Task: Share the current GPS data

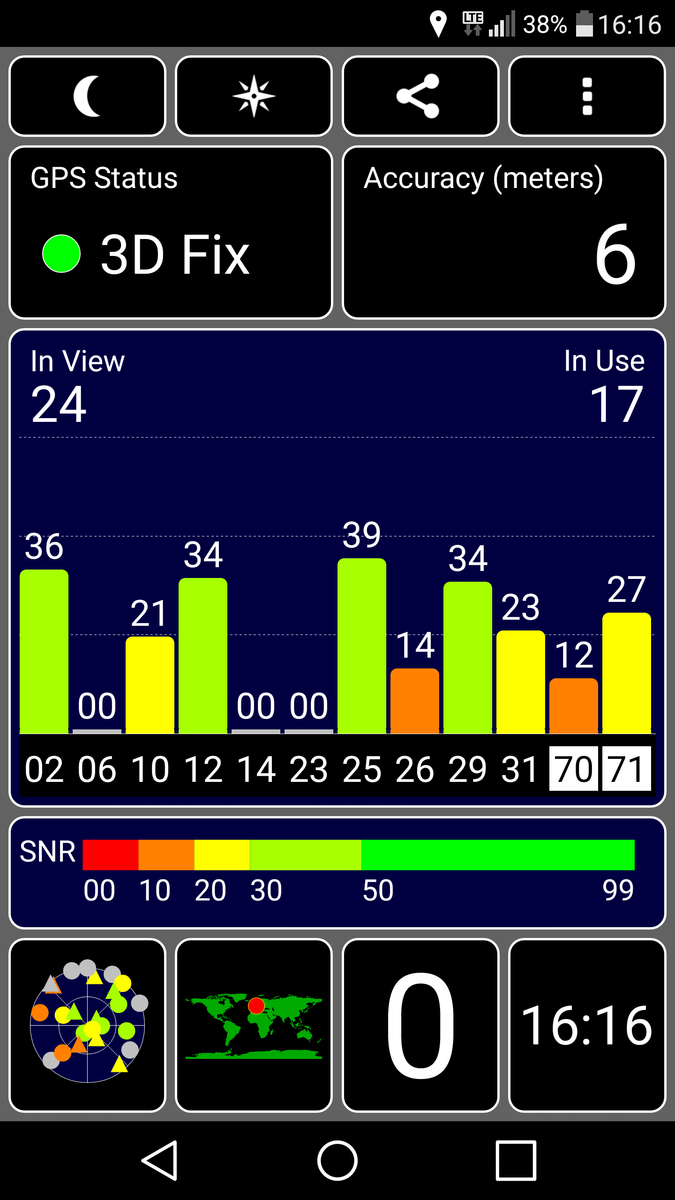Action: click(420, 96)
